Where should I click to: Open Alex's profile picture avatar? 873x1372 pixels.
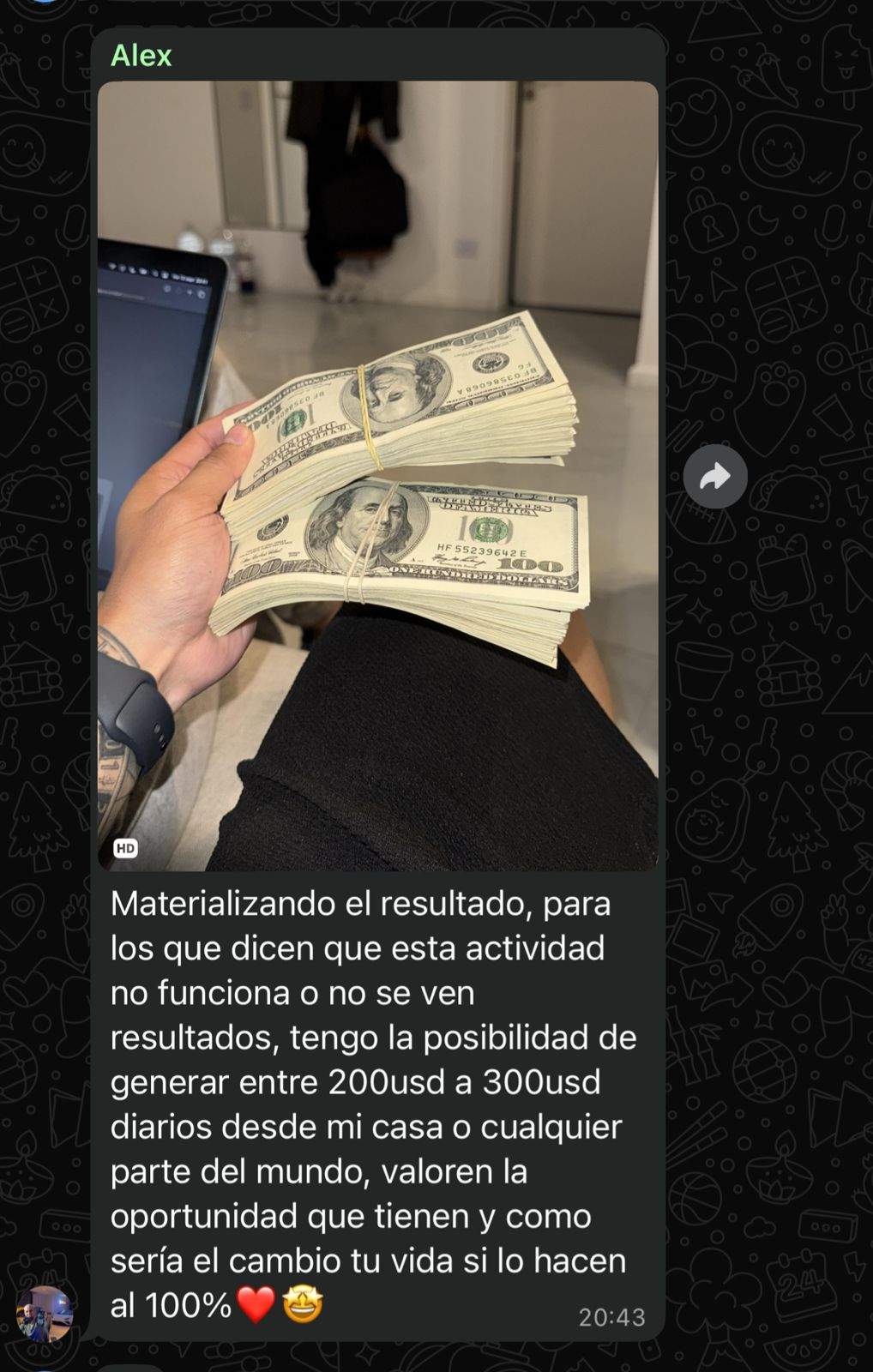(45, 1313)
